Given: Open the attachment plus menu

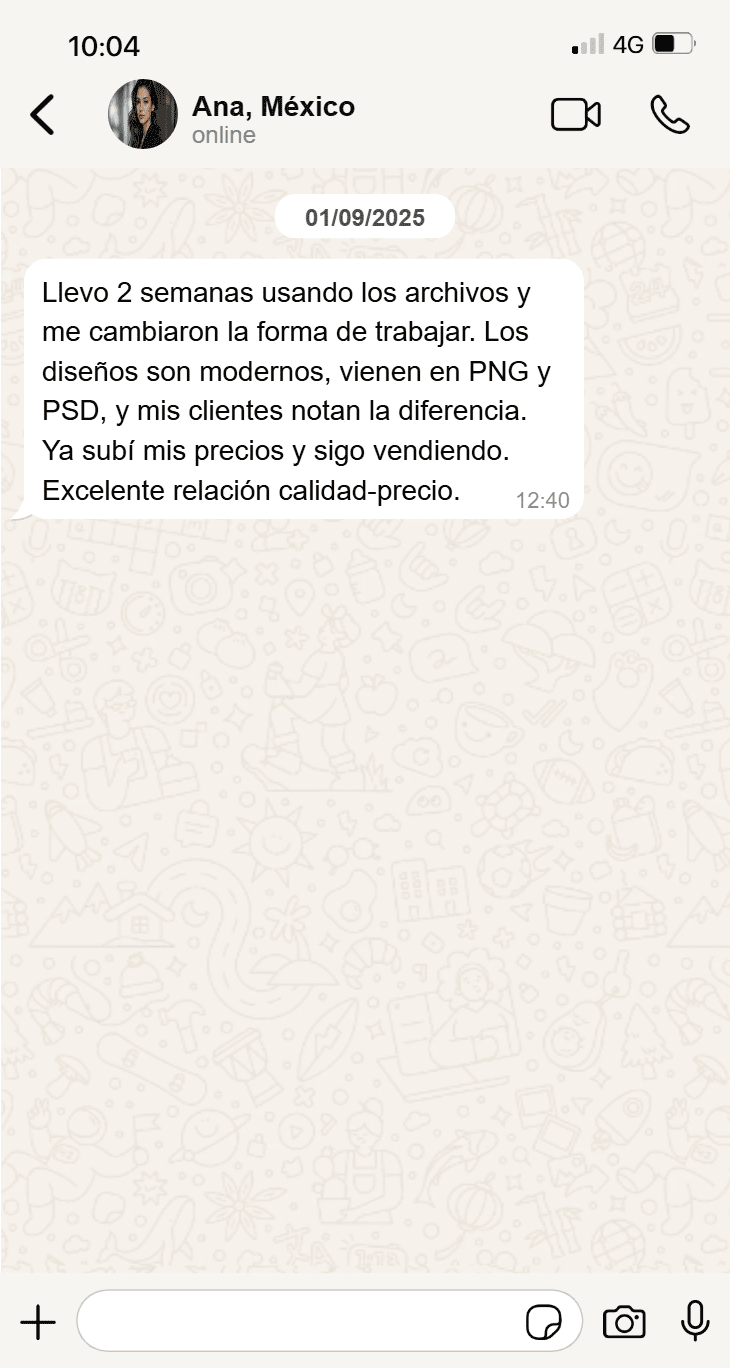Looking at the screenshot, I should (38, 1323).
